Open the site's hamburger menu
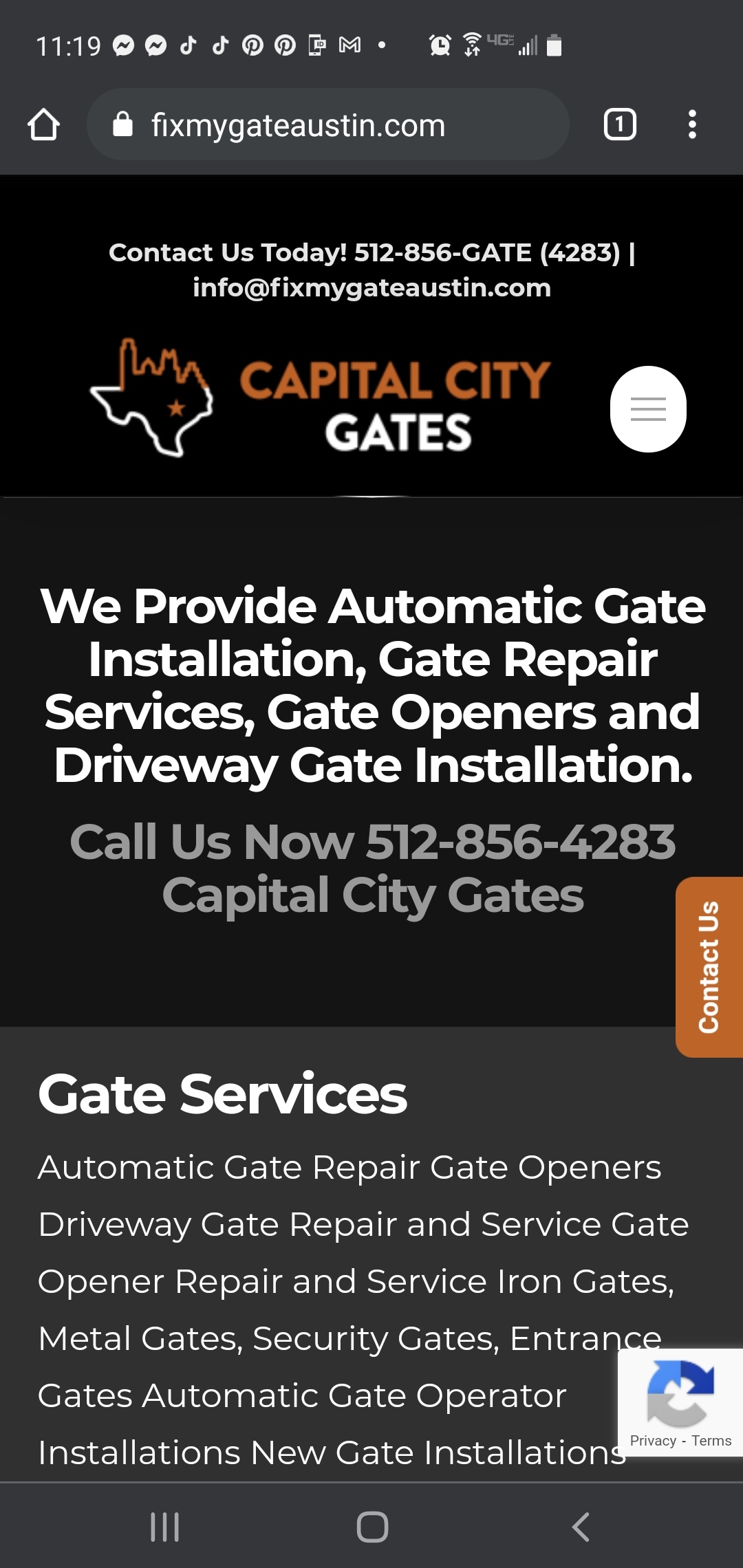This screenshot has height=1568, width=743. tap(648, 409)
